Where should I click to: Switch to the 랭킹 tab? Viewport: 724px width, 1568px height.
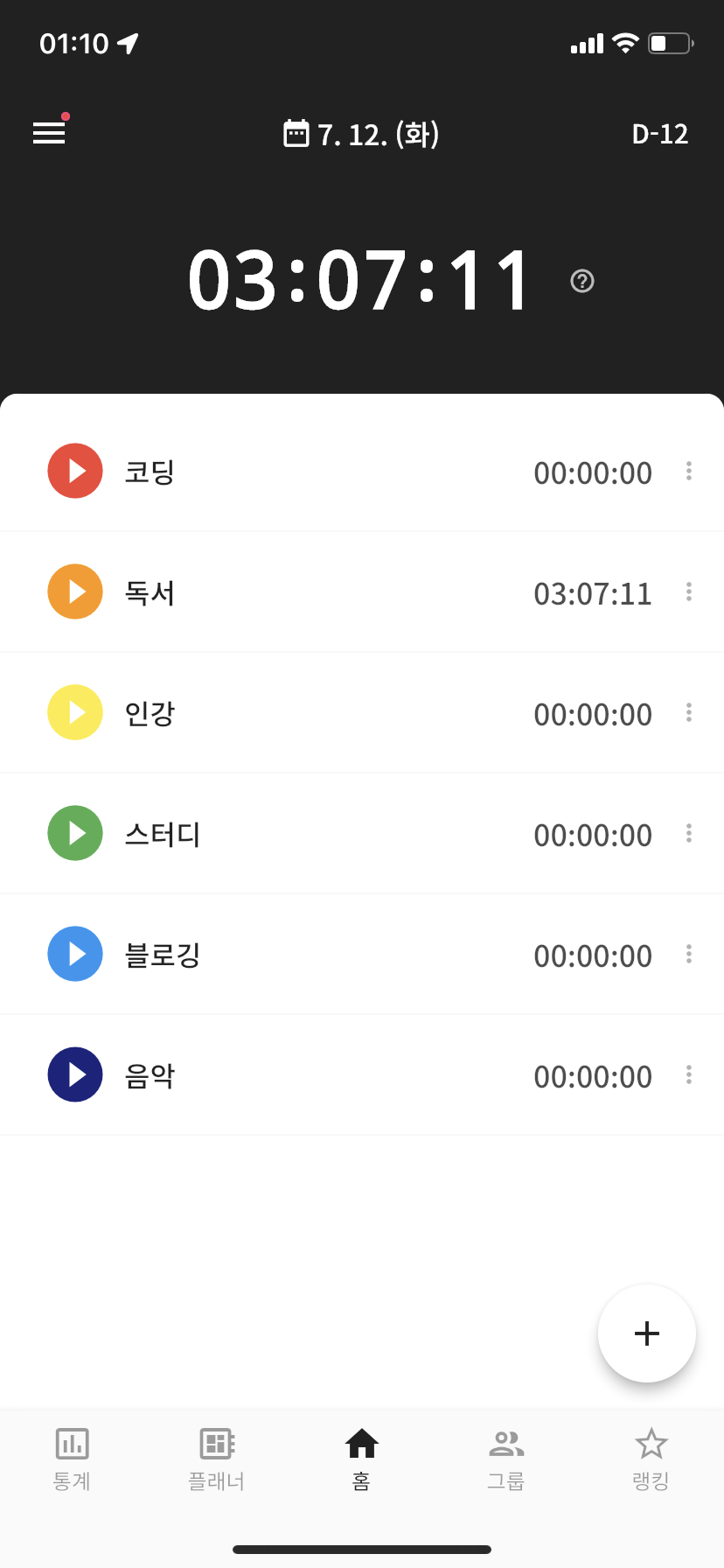[x=651, y=1459]
